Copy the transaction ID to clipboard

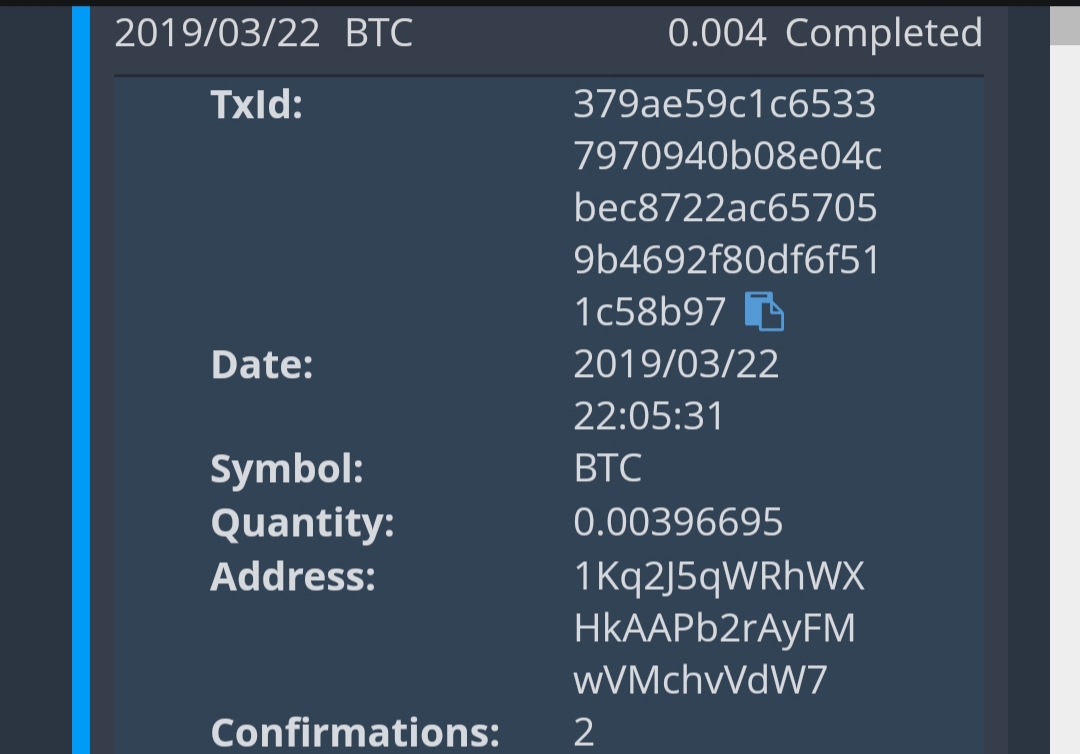coord(765,312)
